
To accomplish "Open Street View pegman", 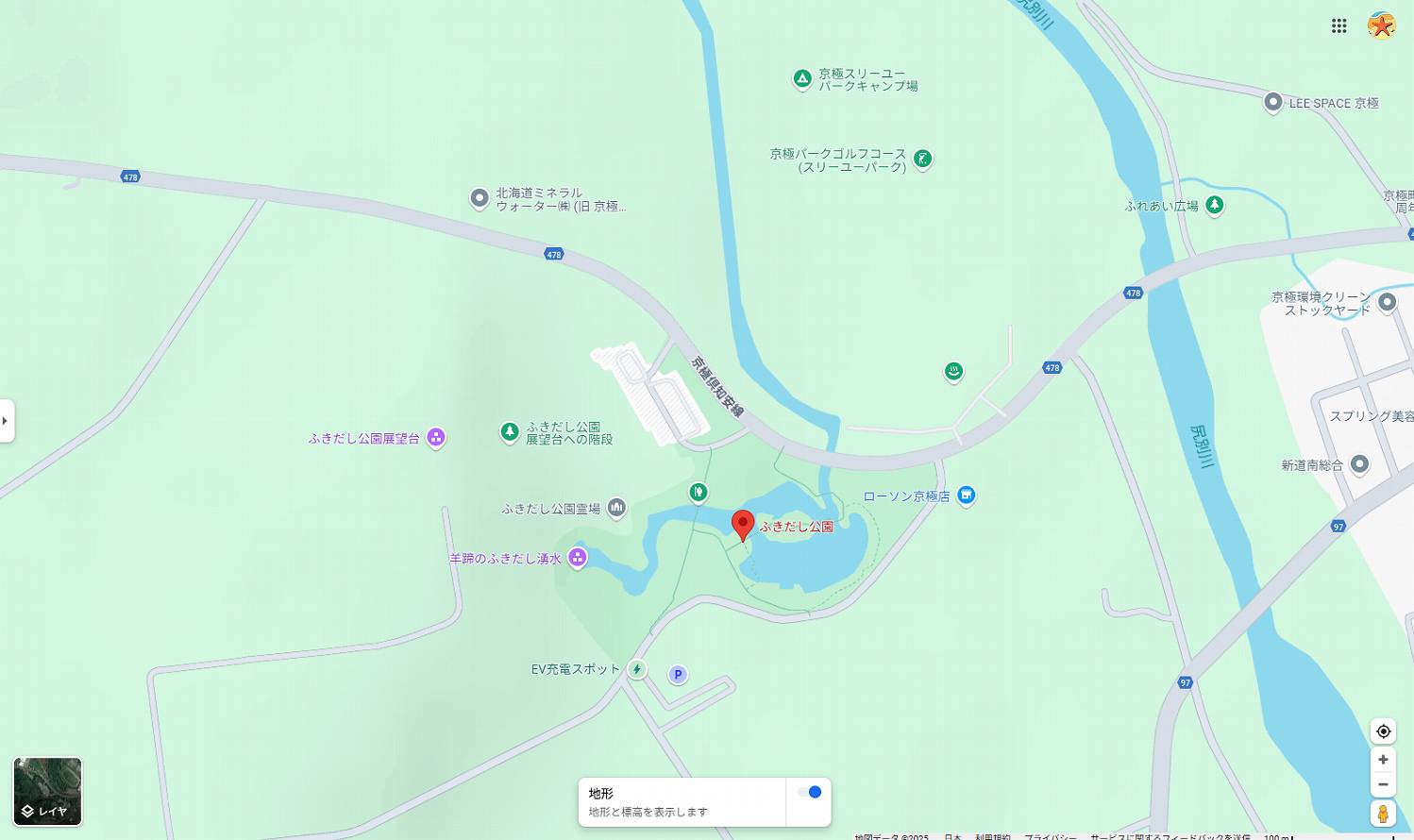I will point(1383,814).
